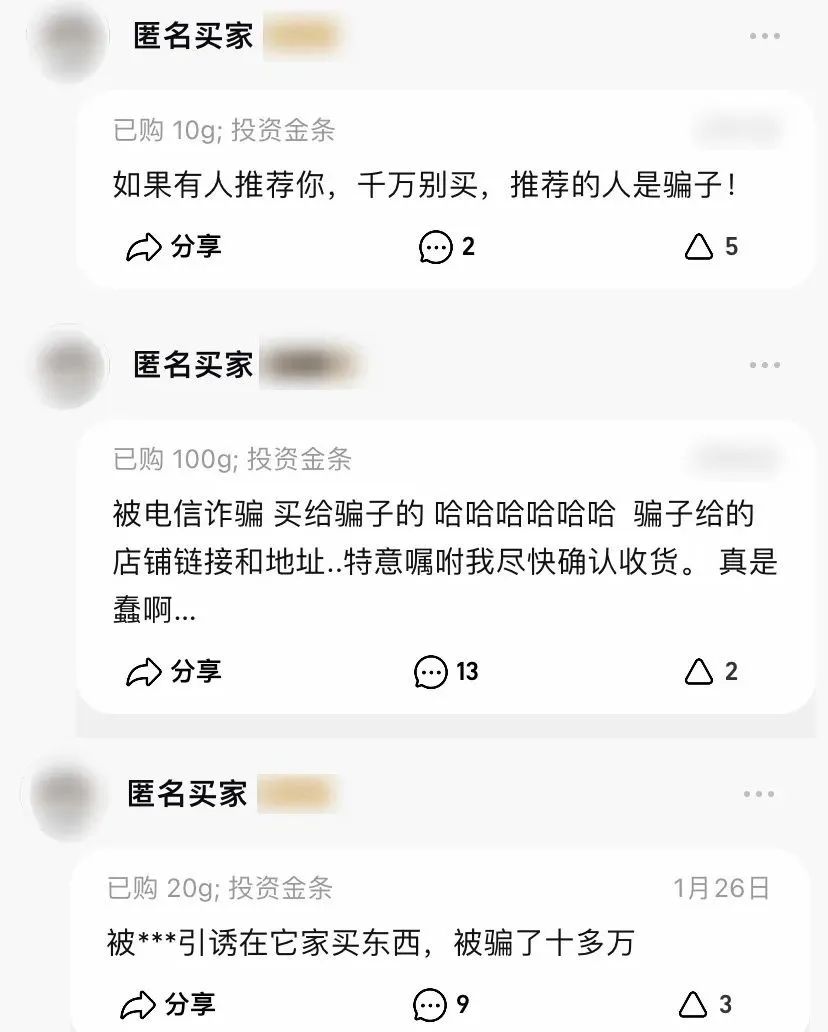Upvote the 20g review with 3 likes
Viewport: 828px width, 1032px height.
click(706, 1004)
